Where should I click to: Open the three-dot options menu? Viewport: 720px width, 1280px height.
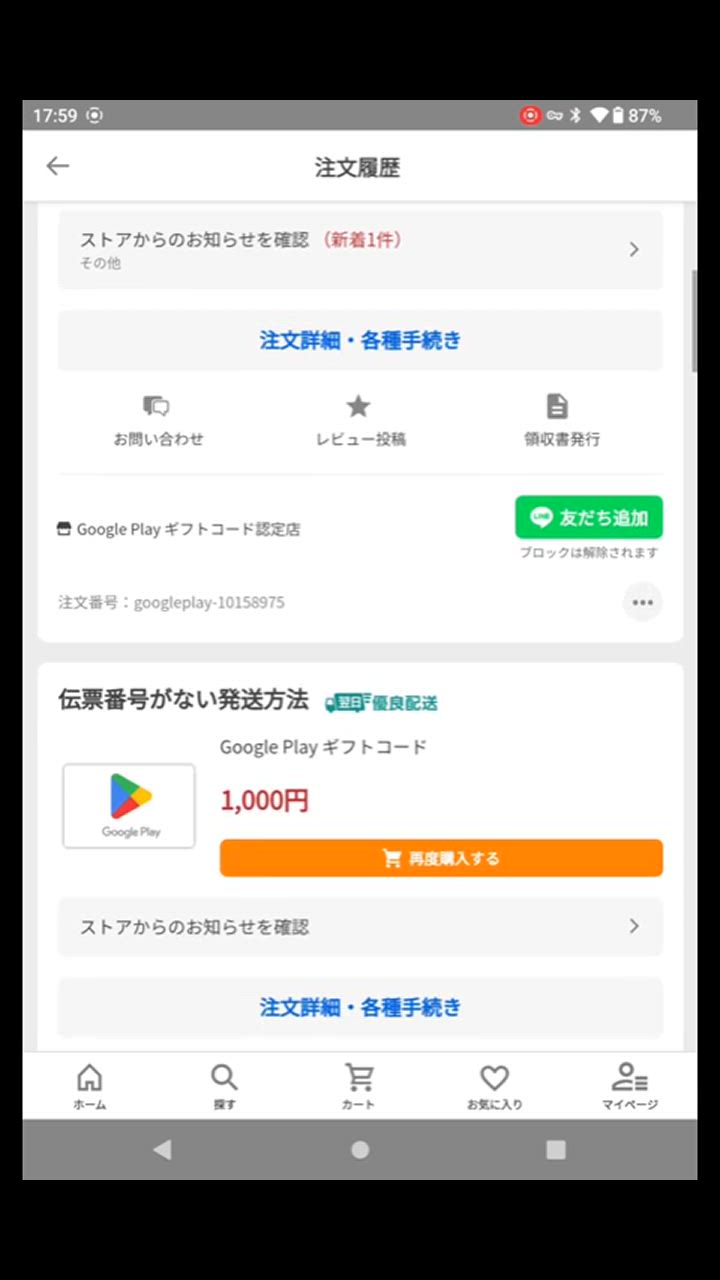click(x=642, y=602)
